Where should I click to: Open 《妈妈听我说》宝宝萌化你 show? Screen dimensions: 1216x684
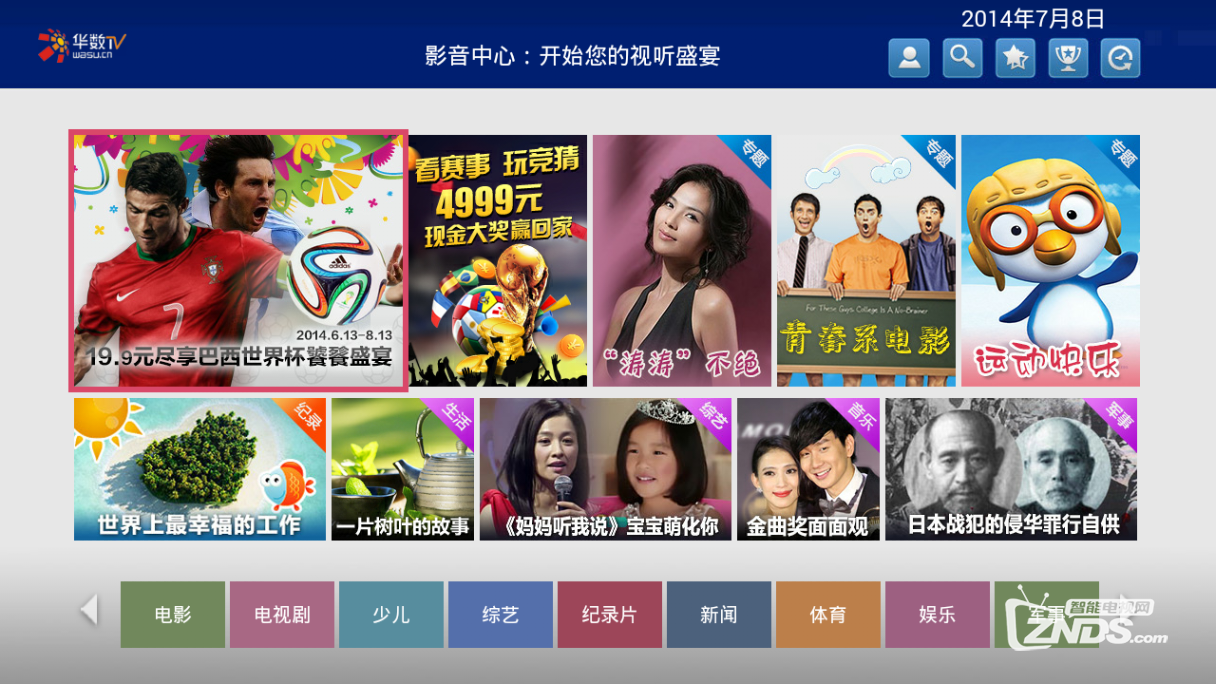click(605, 469)
